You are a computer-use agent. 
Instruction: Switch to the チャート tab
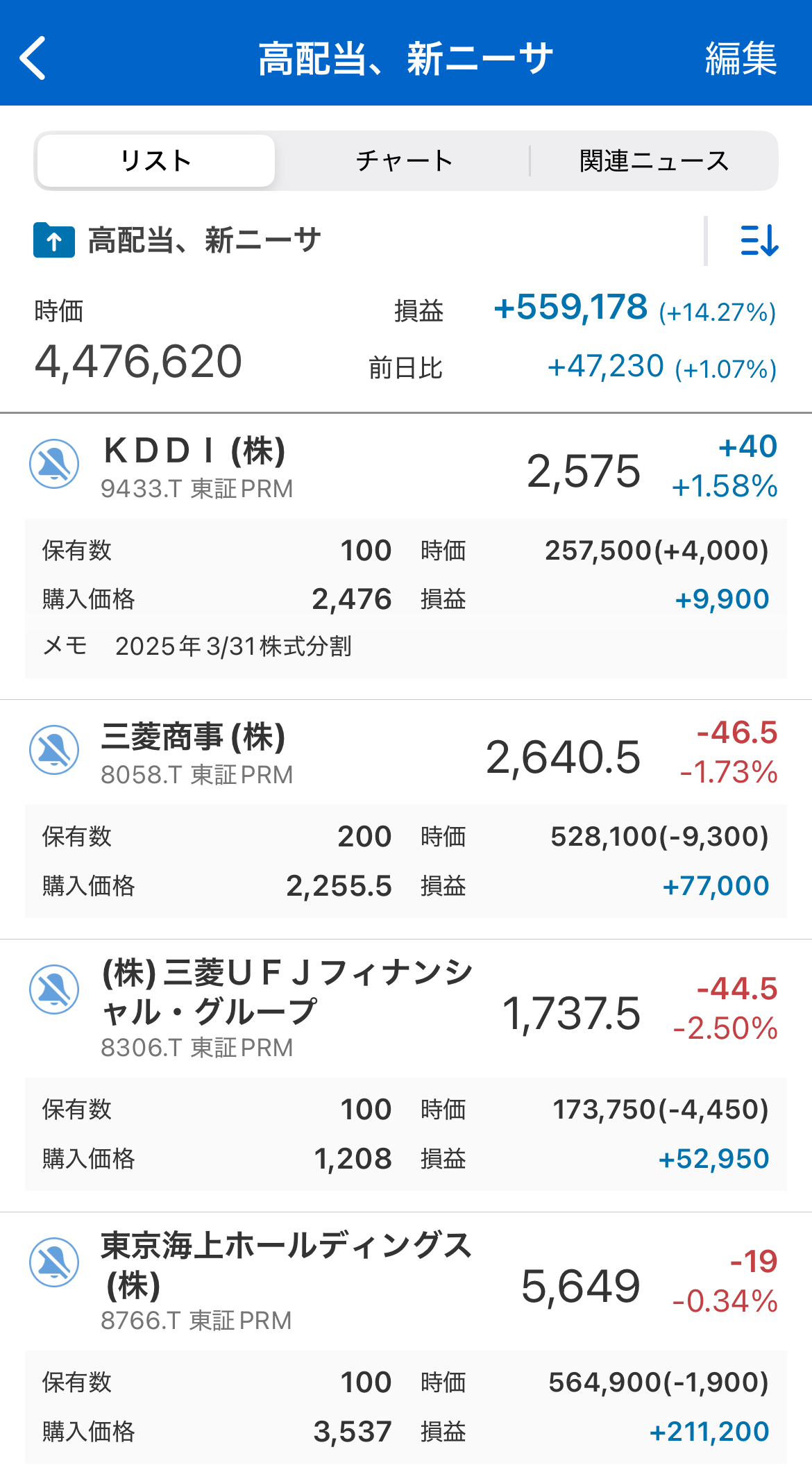point(404,161)
